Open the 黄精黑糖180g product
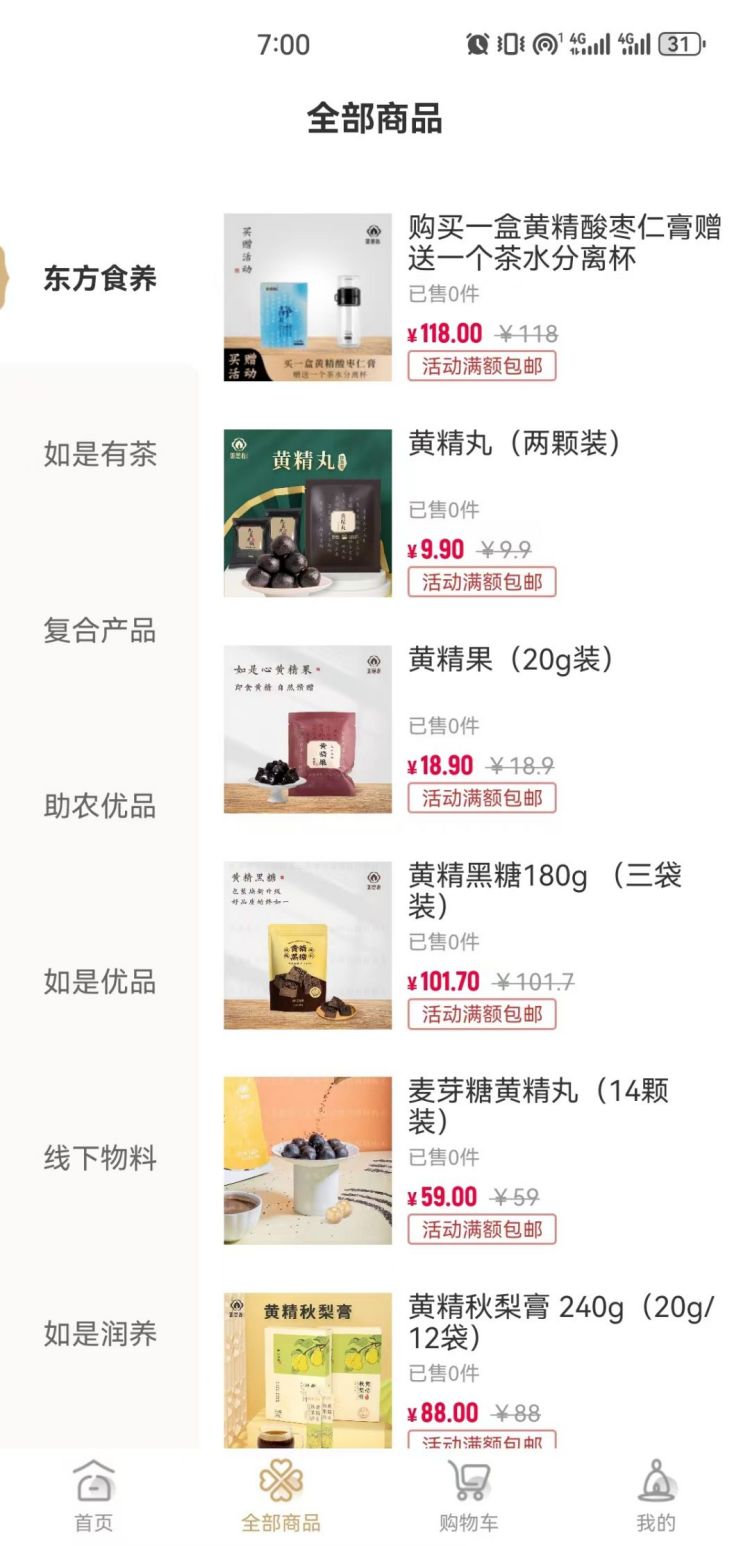Screen dimensions: 750x1546 pyautogui.click(x=544, y=889)
